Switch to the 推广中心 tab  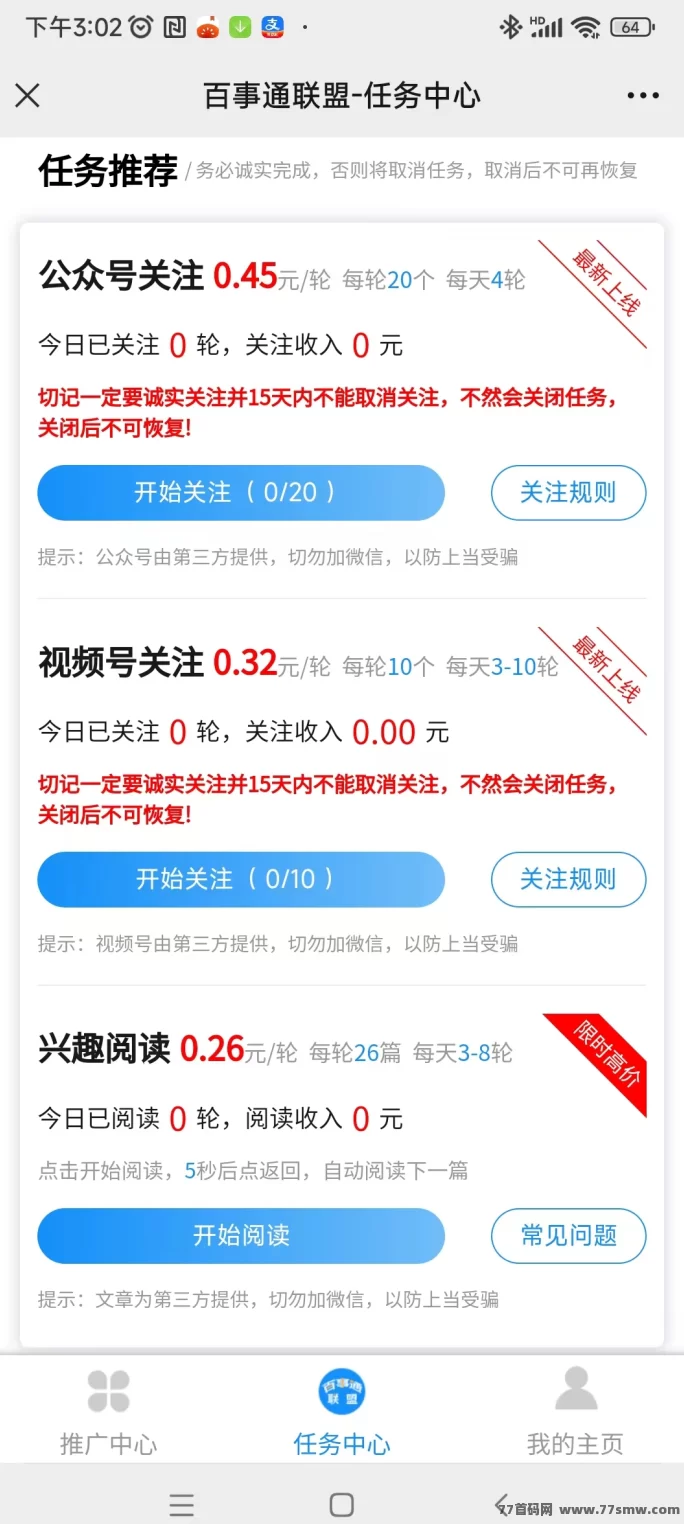pos(108,1411)
